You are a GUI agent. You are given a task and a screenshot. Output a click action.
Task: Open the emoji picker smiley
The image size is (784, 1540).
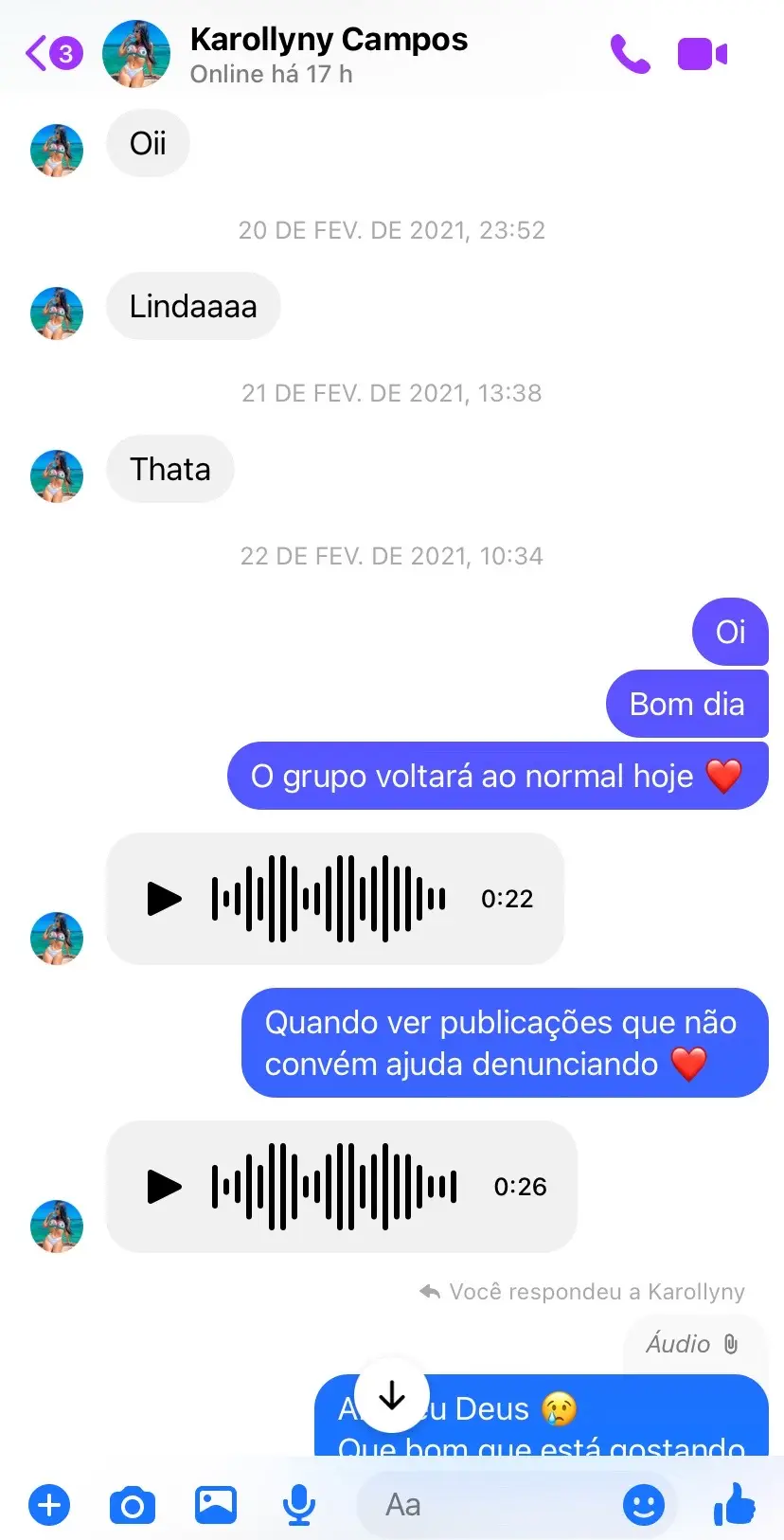point(644,1505)
